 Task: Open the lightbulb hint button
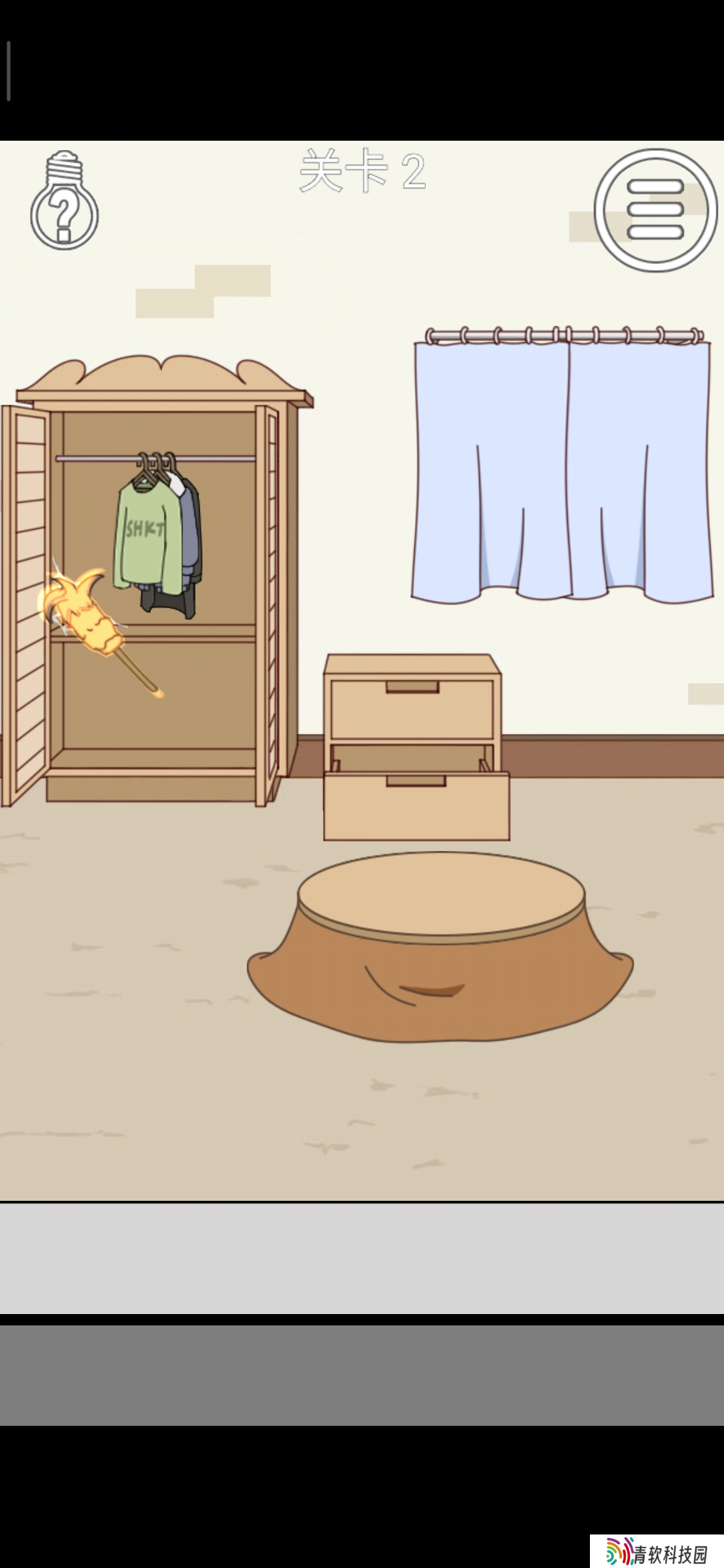[64, 201]
